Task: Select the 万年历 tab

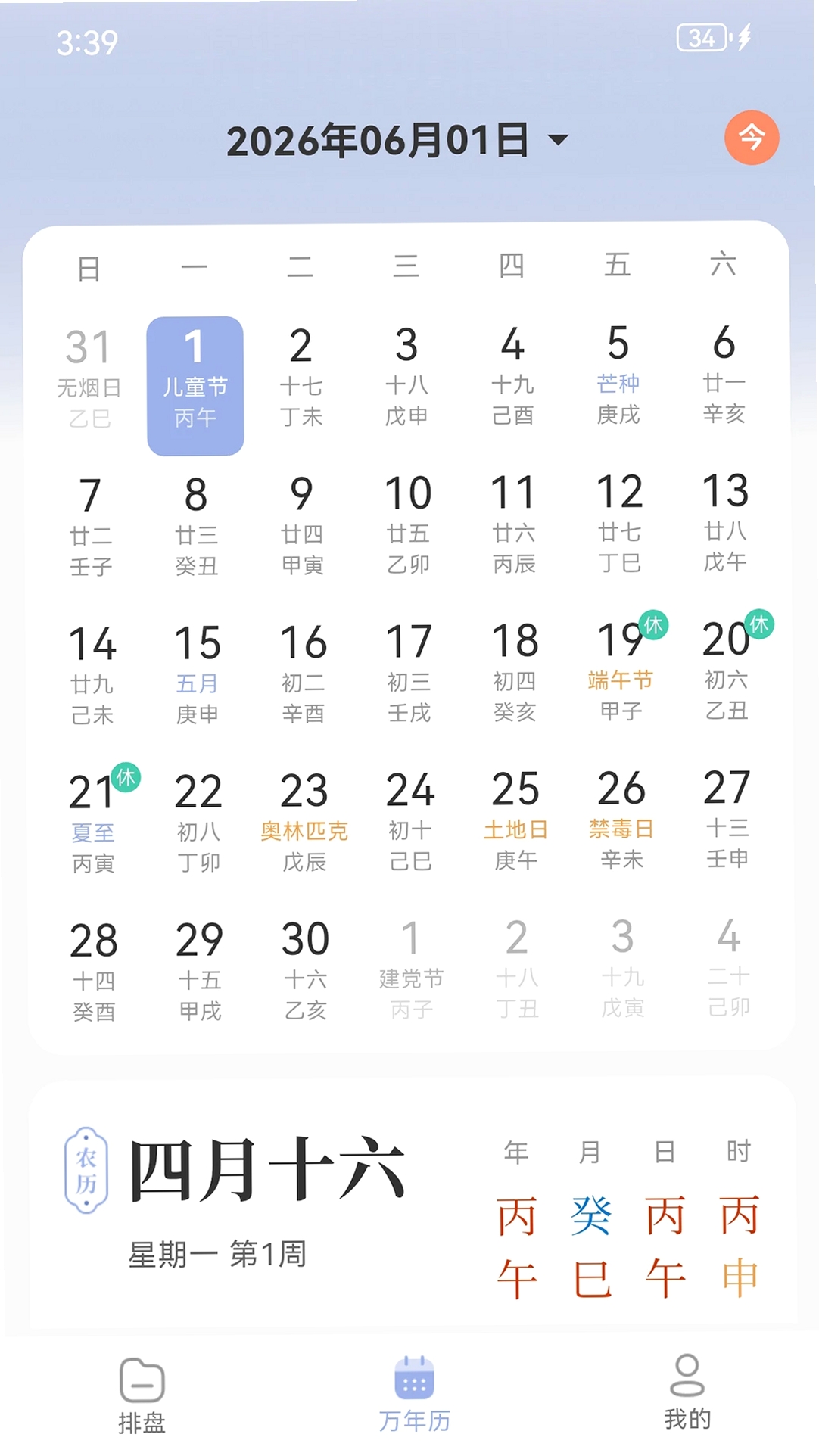Action: click(x=414, y=1395)
